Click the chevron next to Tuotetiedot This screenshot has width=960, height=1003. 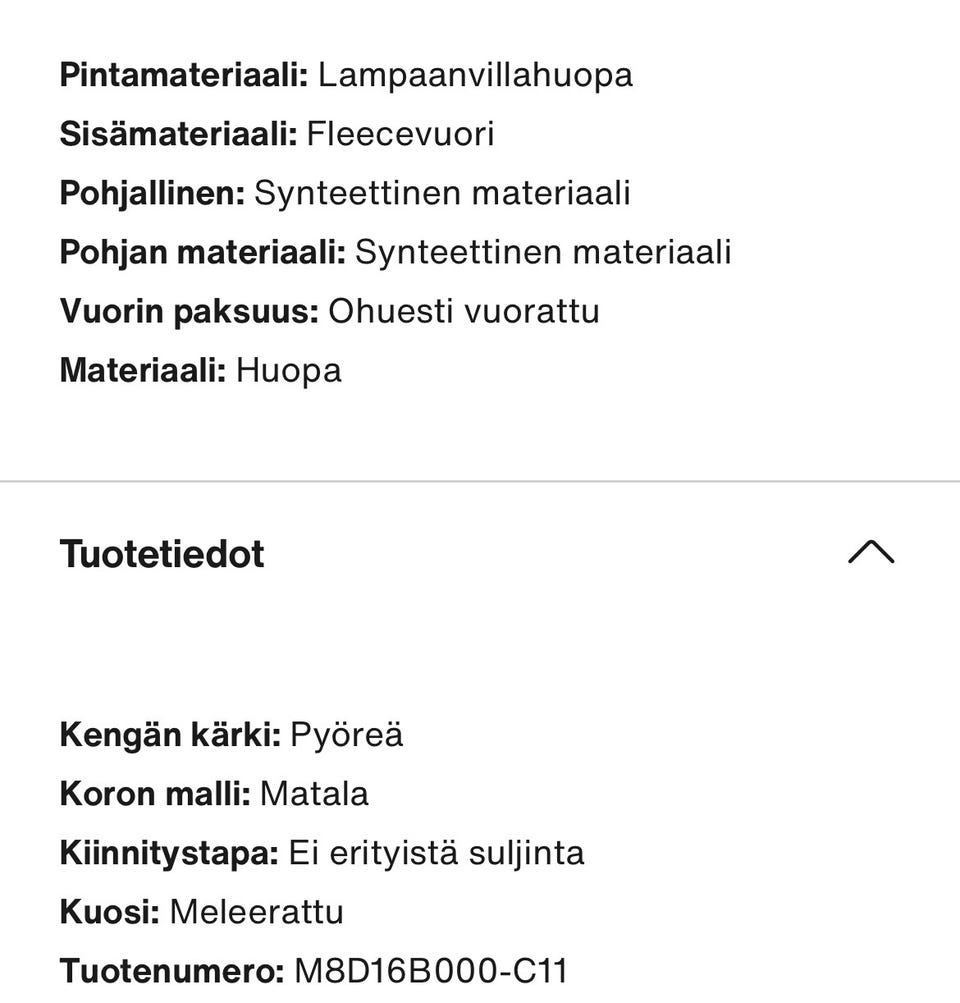(872, 553)
